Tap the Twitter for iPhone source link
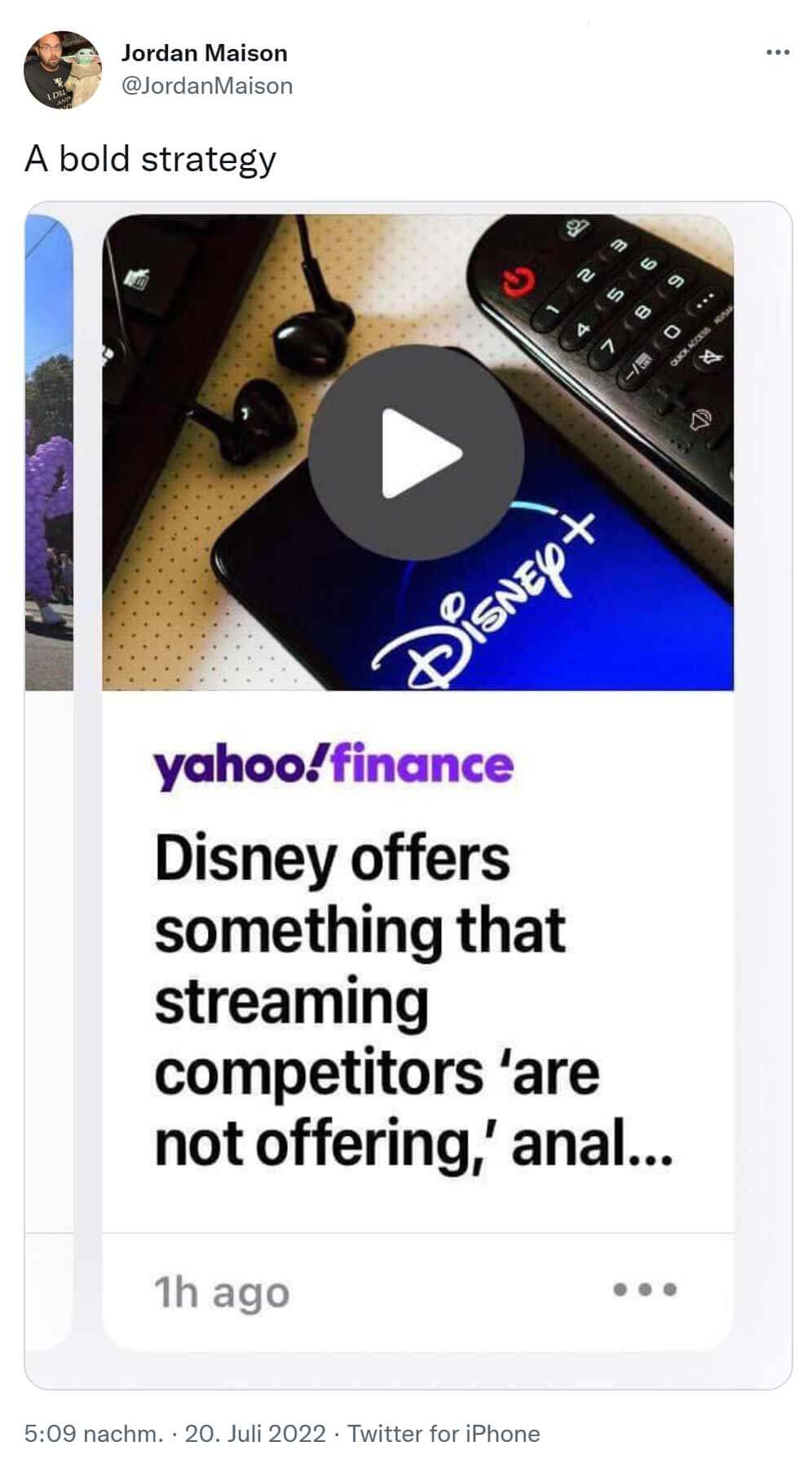 [444, 1433]
